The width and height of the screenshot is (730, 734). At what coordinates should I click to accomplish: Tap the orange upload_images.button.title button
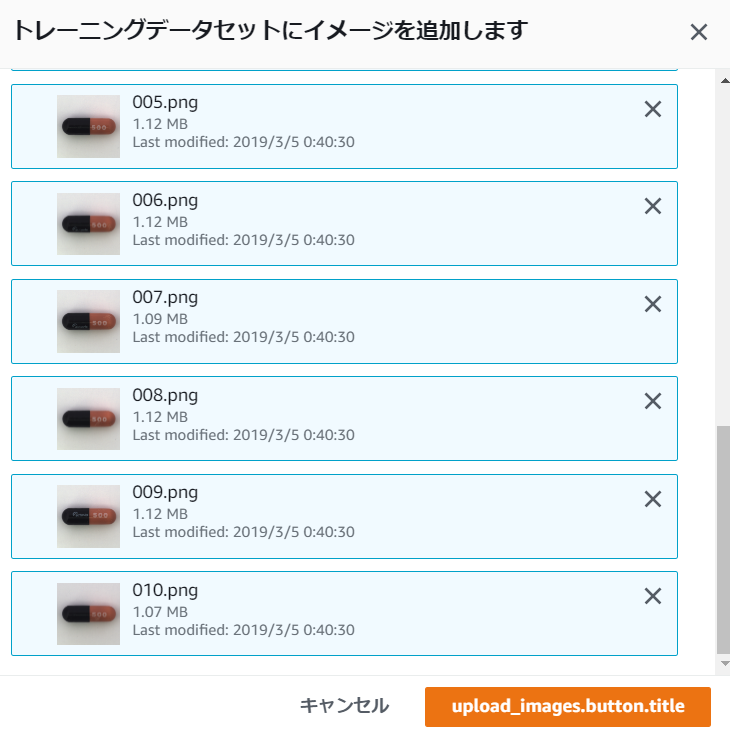(x=568, y=706)
